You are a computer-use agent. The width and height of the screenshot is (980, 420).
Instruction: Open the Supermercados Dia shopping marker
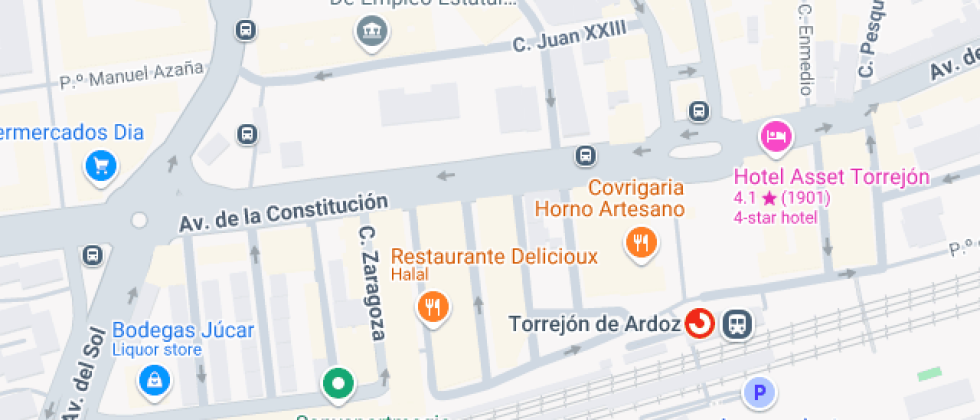click(99, 165)
